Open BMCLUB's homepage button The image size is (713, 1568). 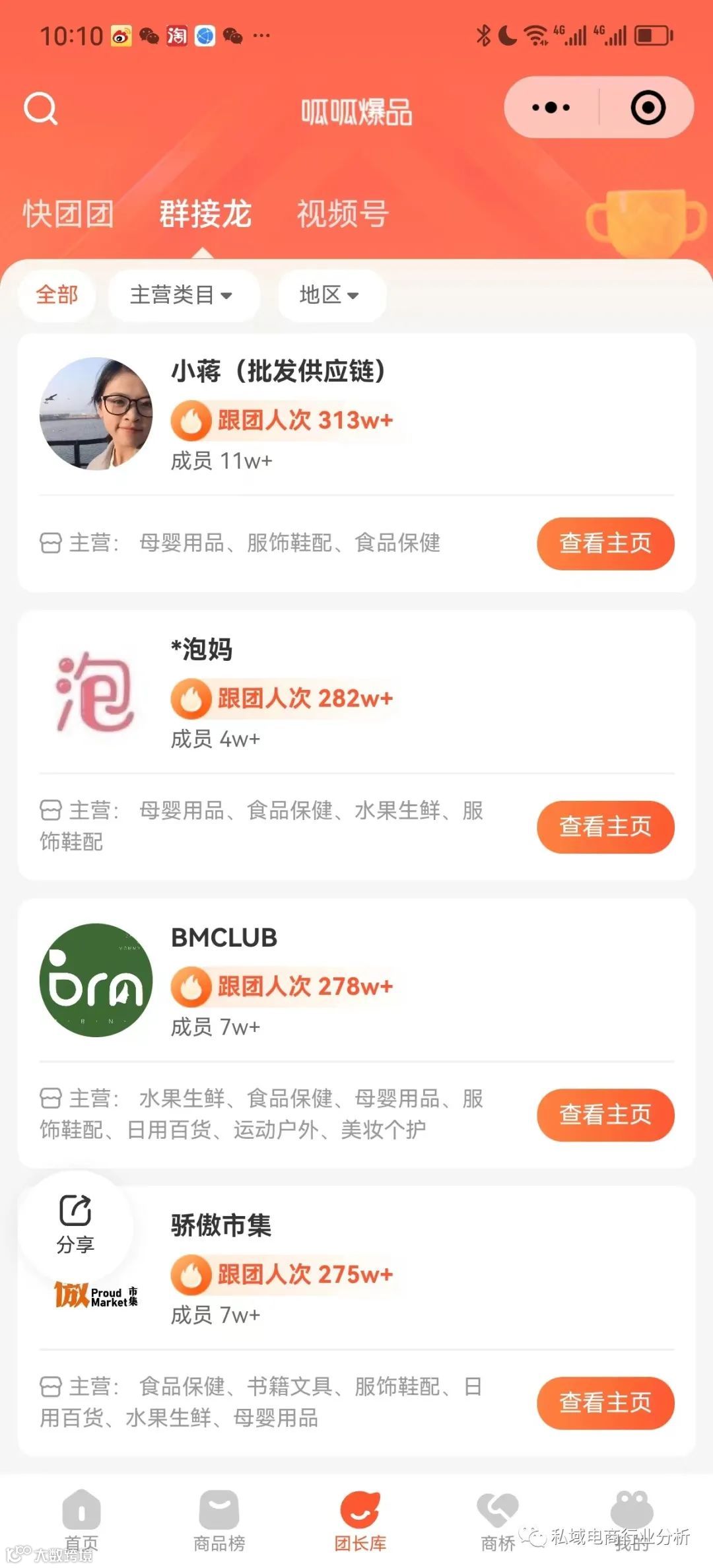point(605,1114)
